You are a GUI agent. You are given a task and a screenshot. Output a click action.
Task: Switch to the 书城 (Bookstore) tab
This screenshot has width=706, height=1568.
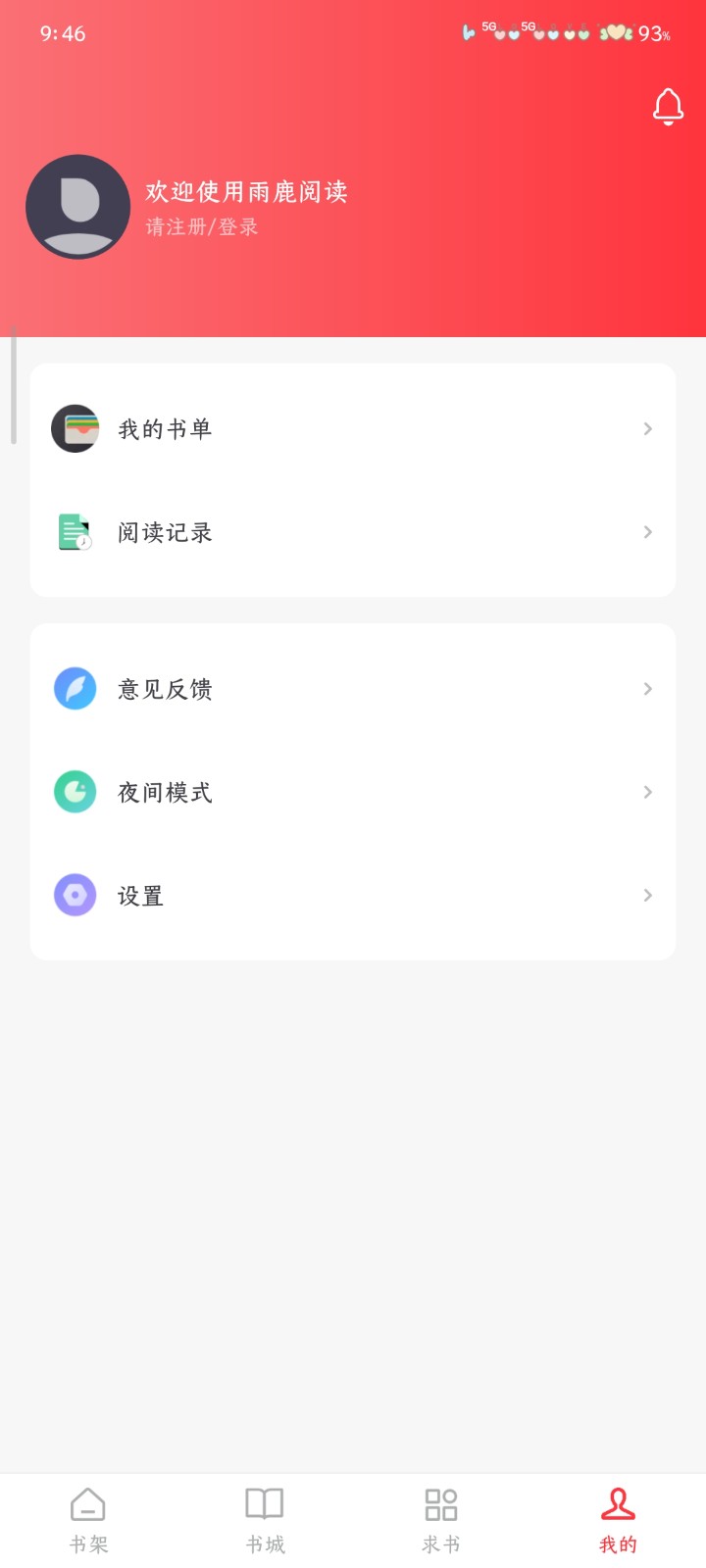click(264, 1517)
